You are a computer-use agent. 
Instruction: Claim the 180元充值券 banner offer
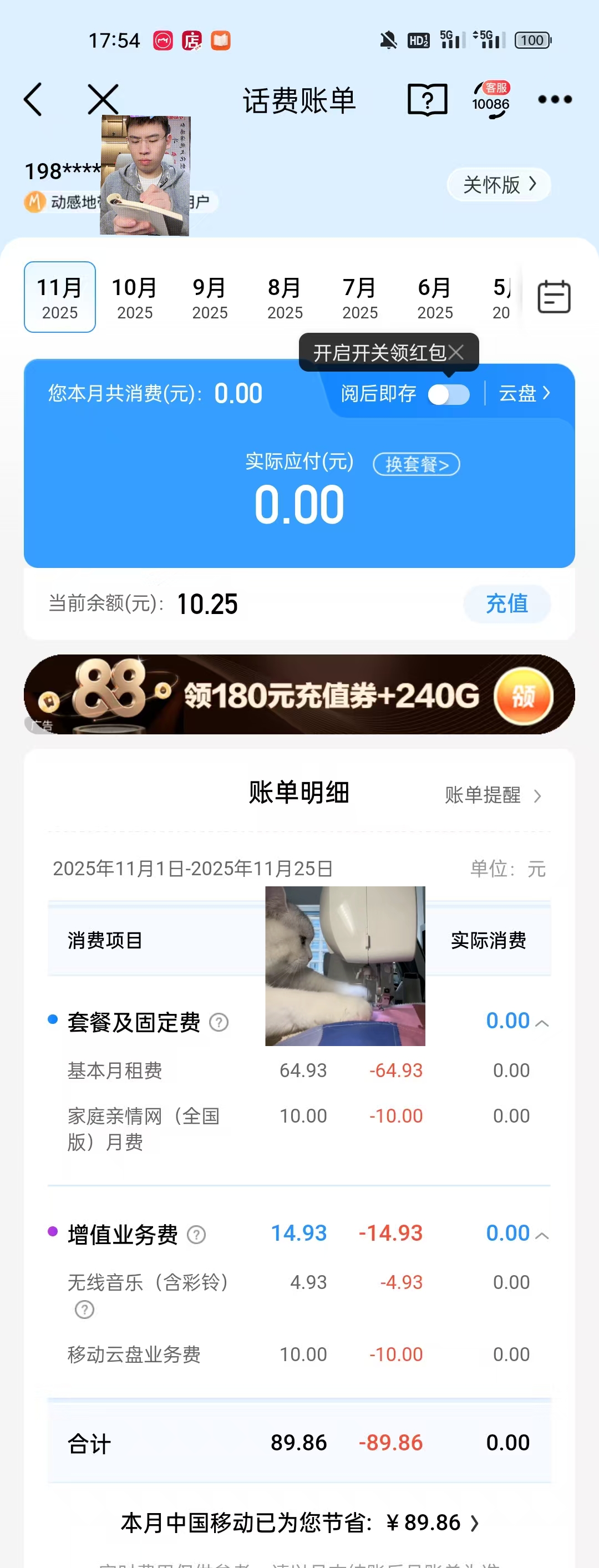(x=523, y=696)
